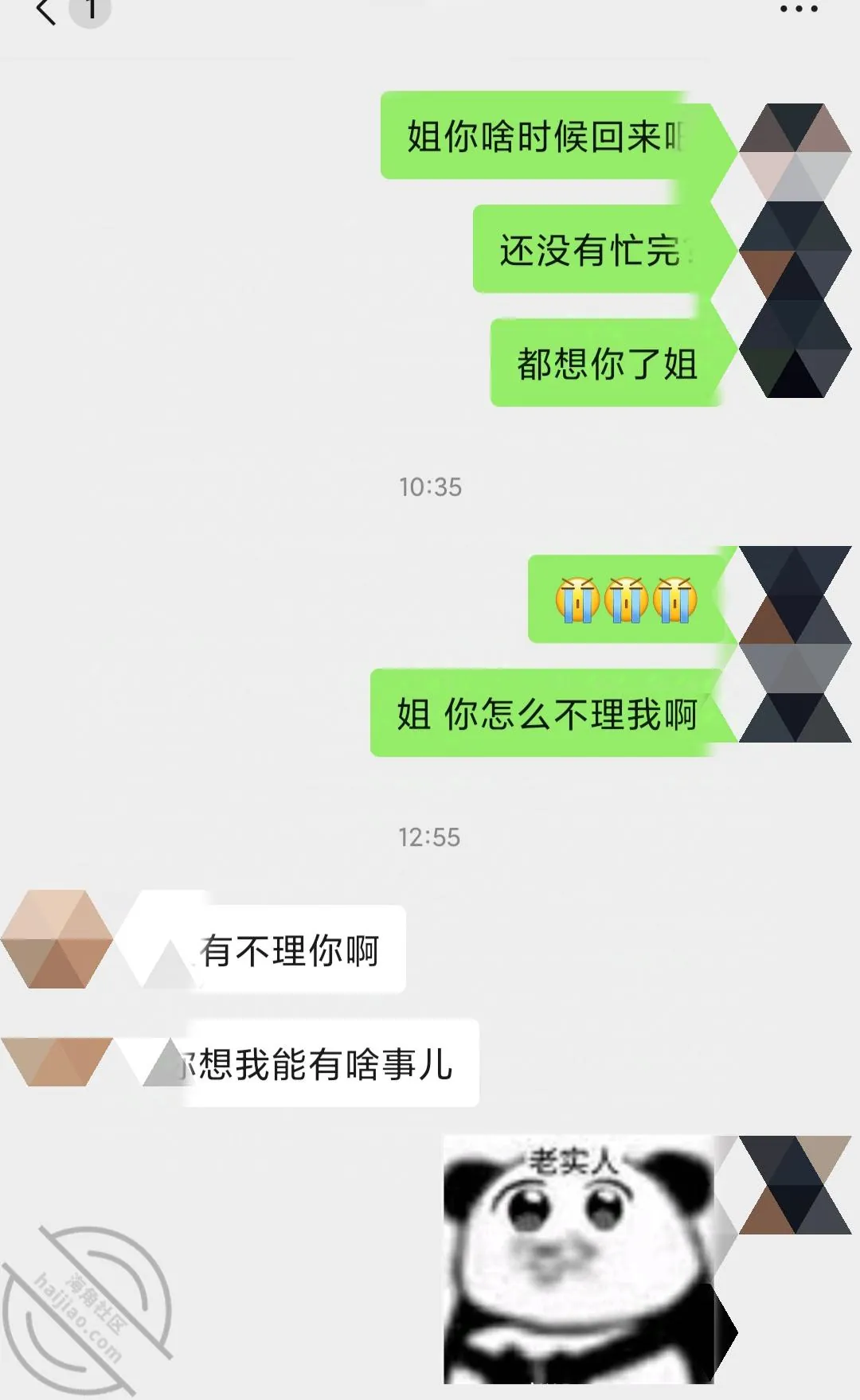
Task: View sender's avatar beside 有不理你啊 message
Action: click(x=56, y=939)
